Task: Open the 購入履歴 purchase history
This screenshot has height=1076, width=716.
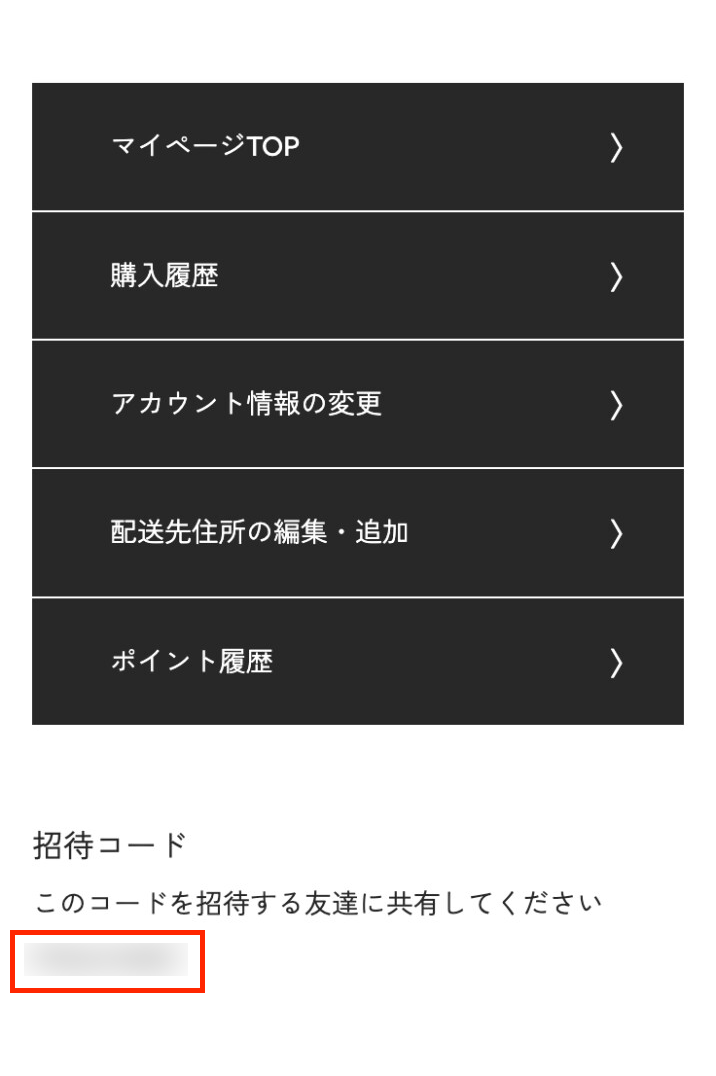Action: [357, 276]
